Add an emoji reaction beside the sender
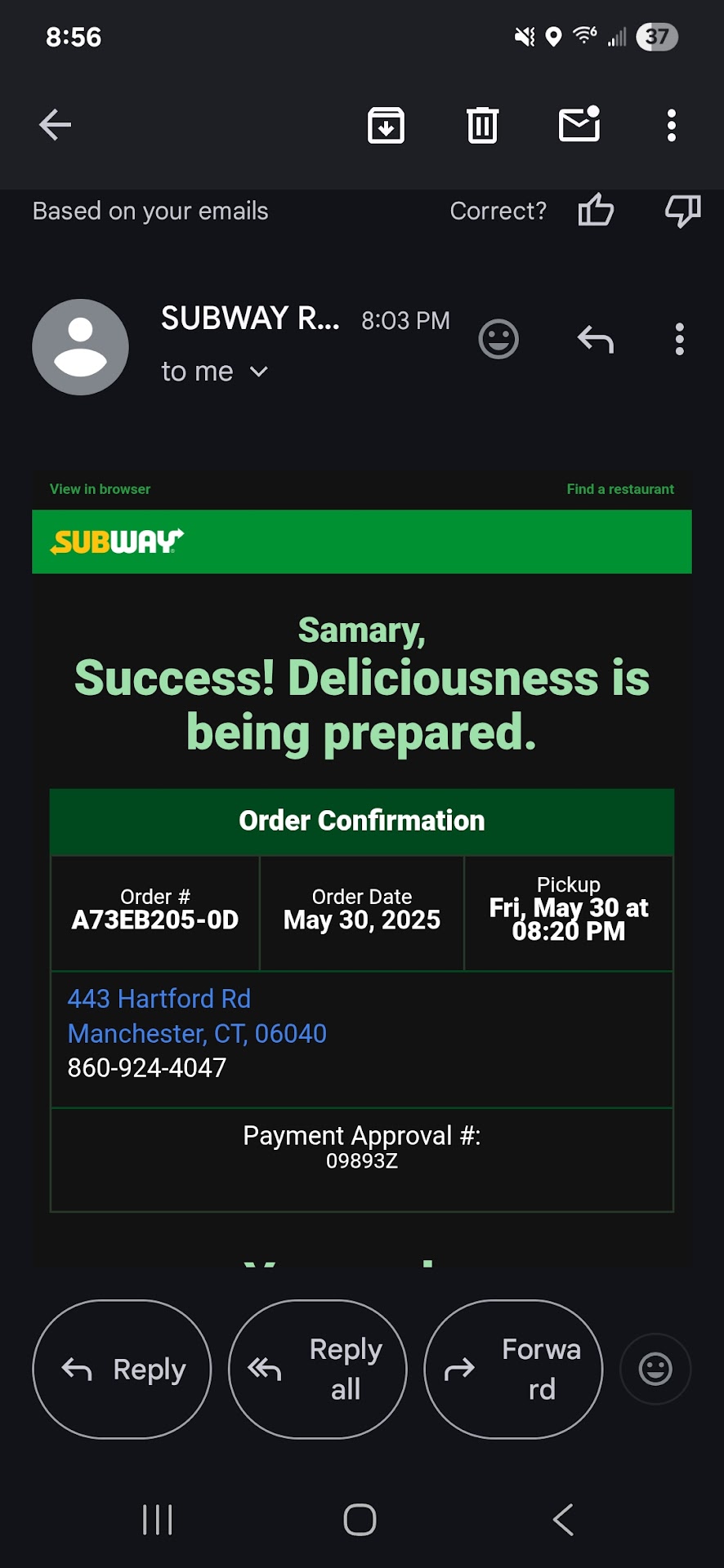The height and width of the screenshot is (1568, 724). coord(498,339)
